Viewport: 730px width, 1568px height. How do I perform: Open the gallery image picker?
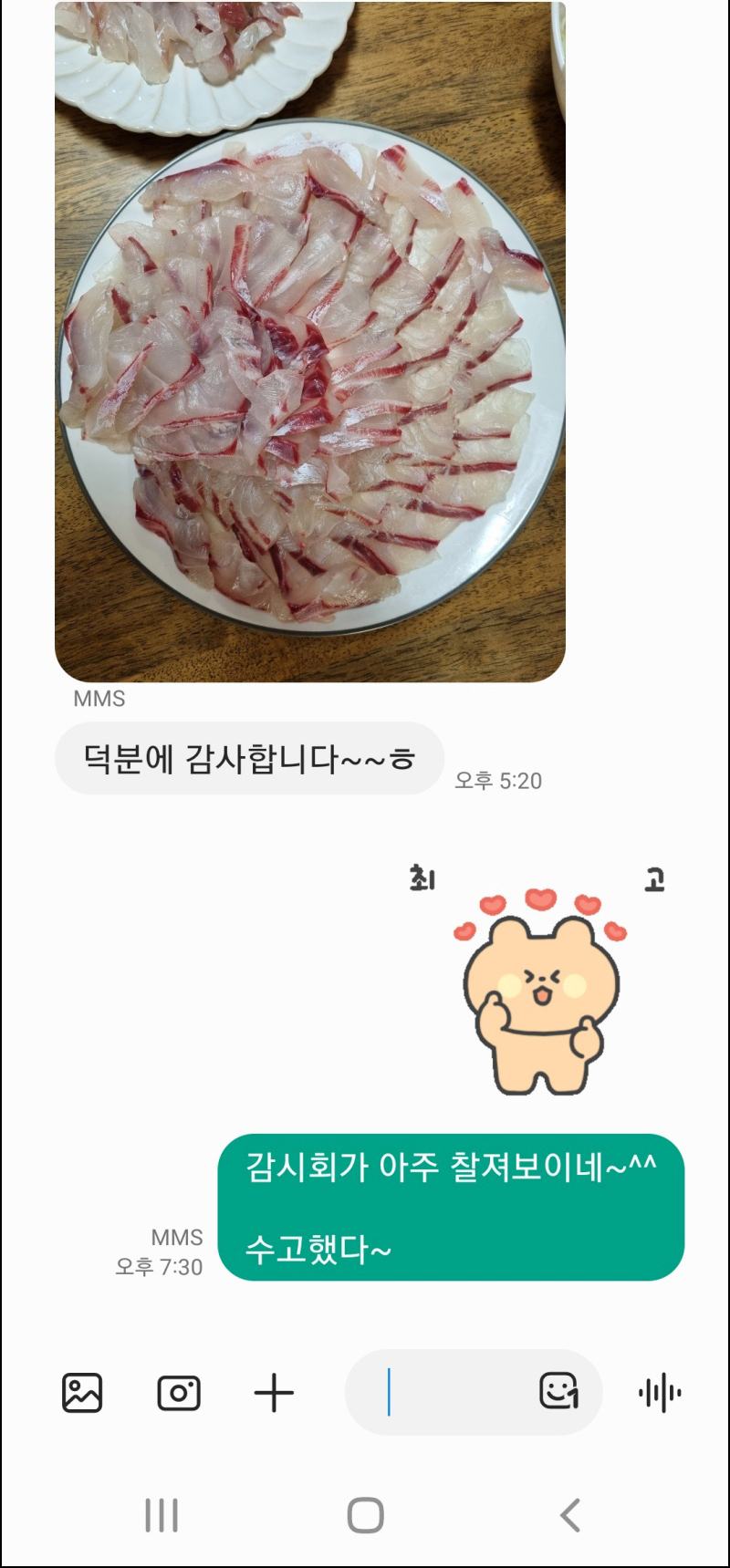(82, 1393)
